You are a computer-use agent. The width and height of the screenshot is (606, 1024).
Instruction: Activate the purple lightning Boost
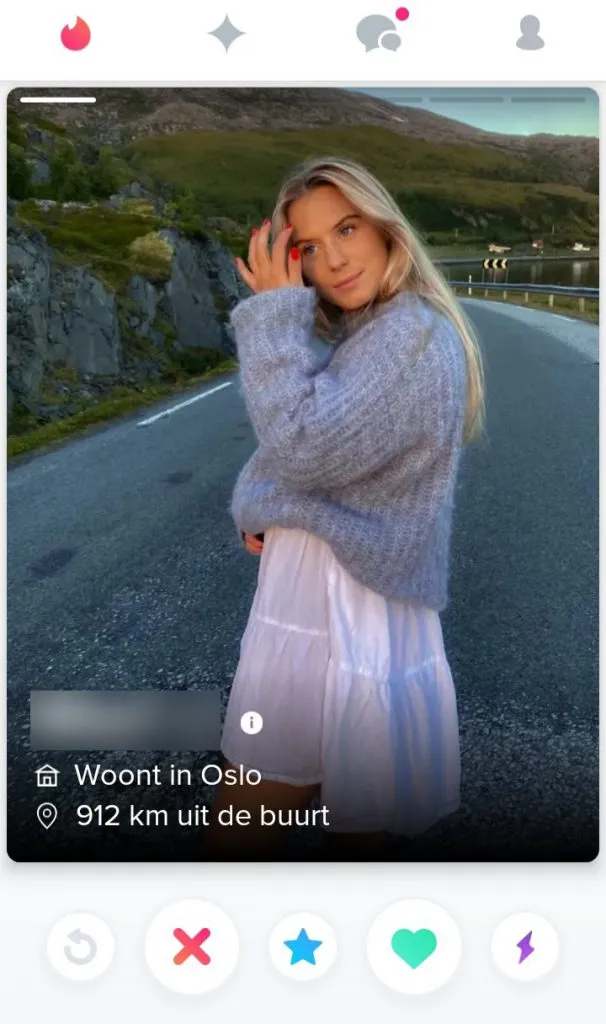point(525,946)
